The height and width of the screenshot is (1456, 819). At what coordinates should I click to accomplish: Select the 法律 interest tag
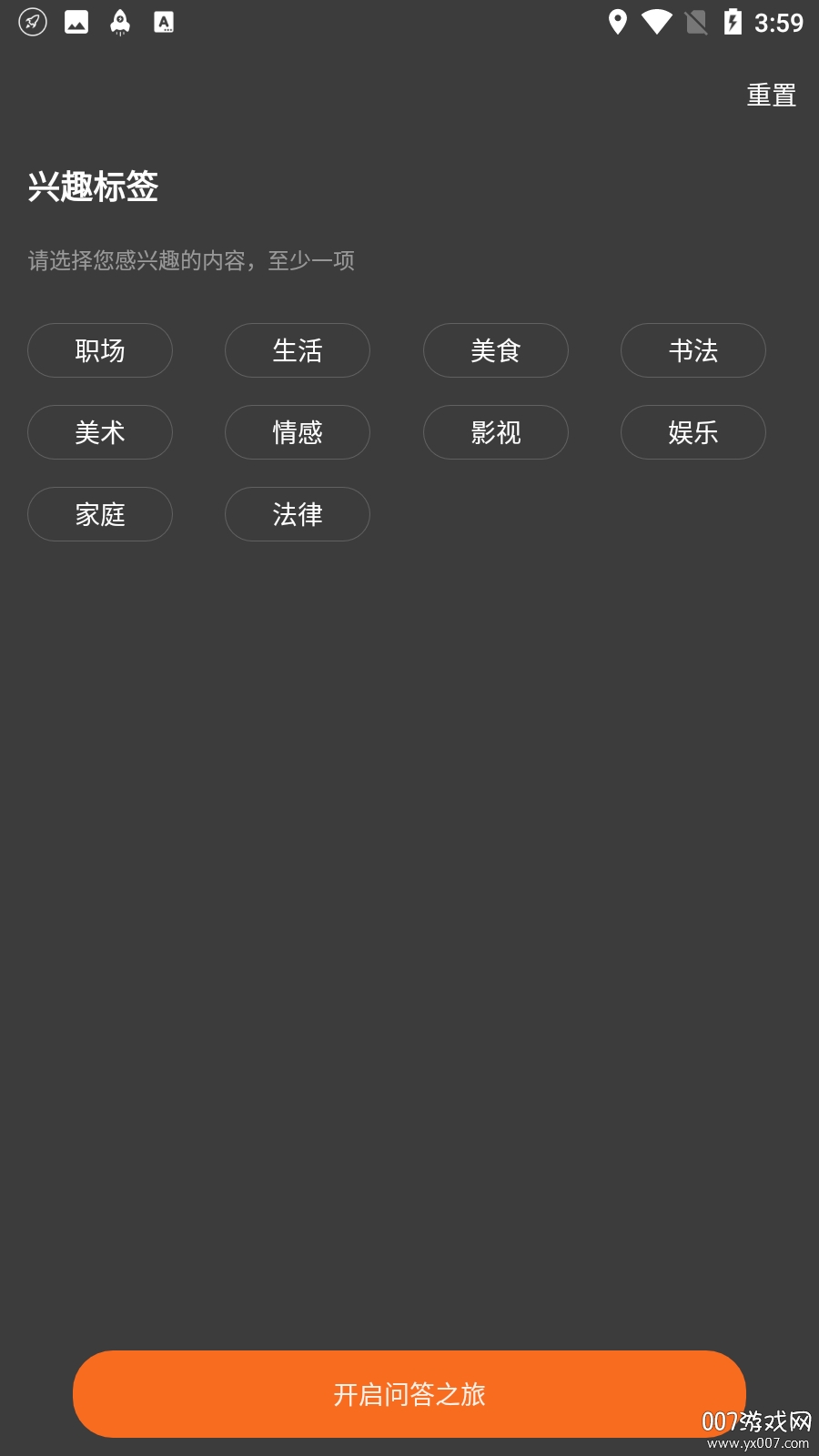[298, 514]
